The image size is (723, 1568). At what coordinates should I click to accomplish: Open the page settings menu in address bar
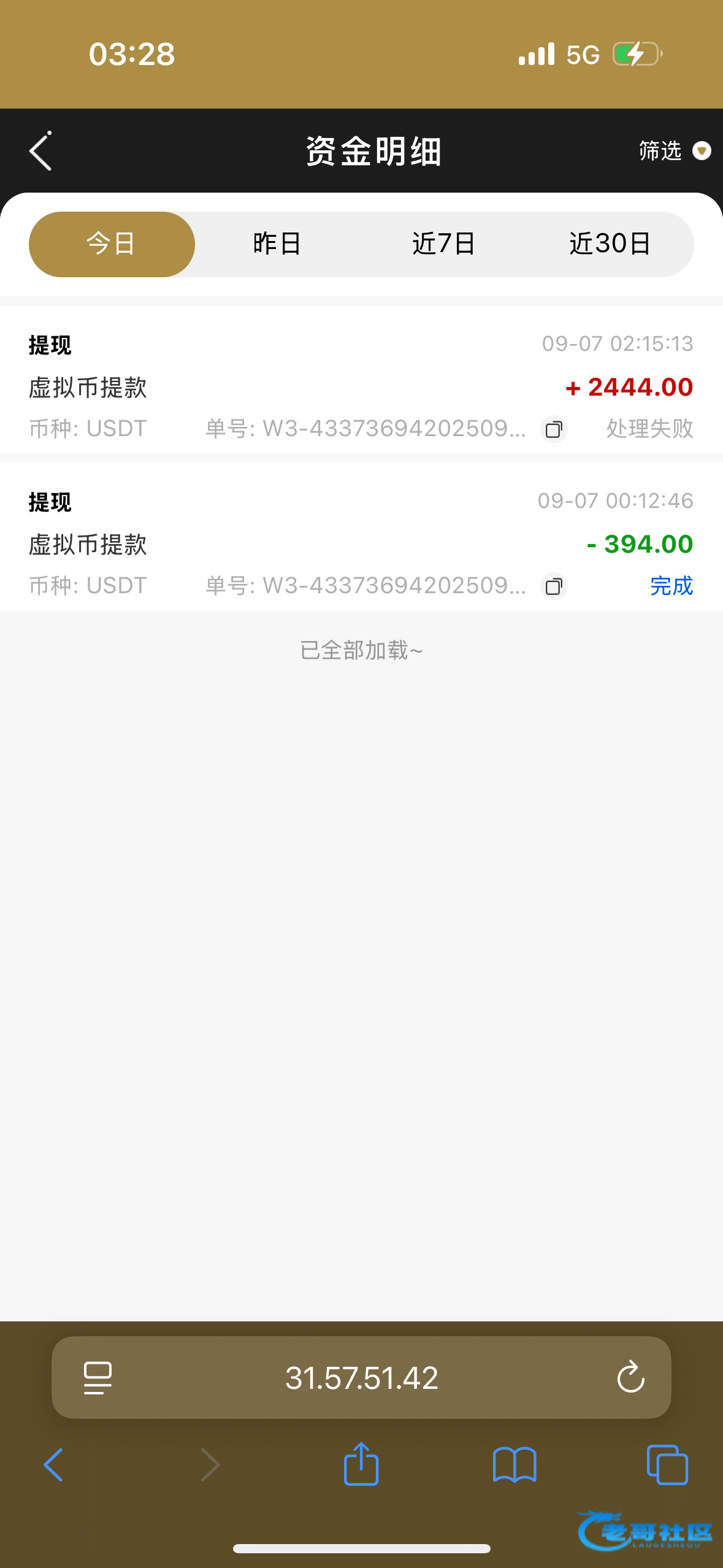click(98, 1378)
